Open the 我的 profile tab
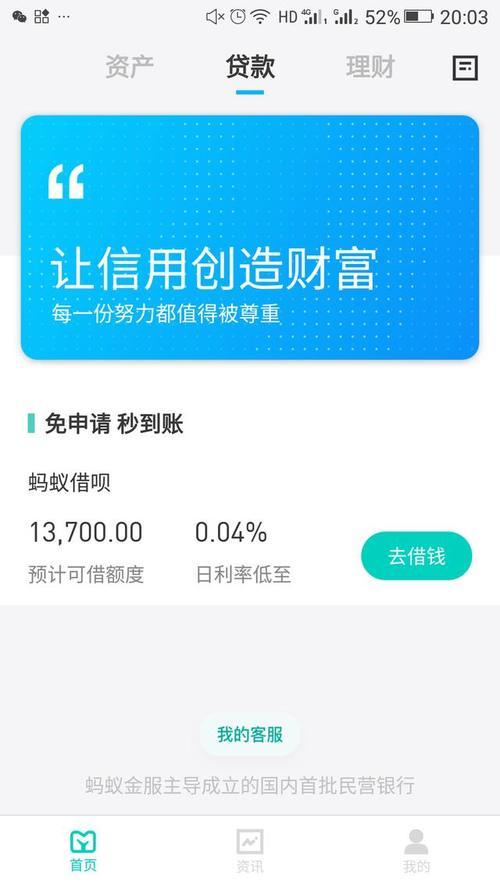The width and height of the screenshot is (500, 889). 417,850
